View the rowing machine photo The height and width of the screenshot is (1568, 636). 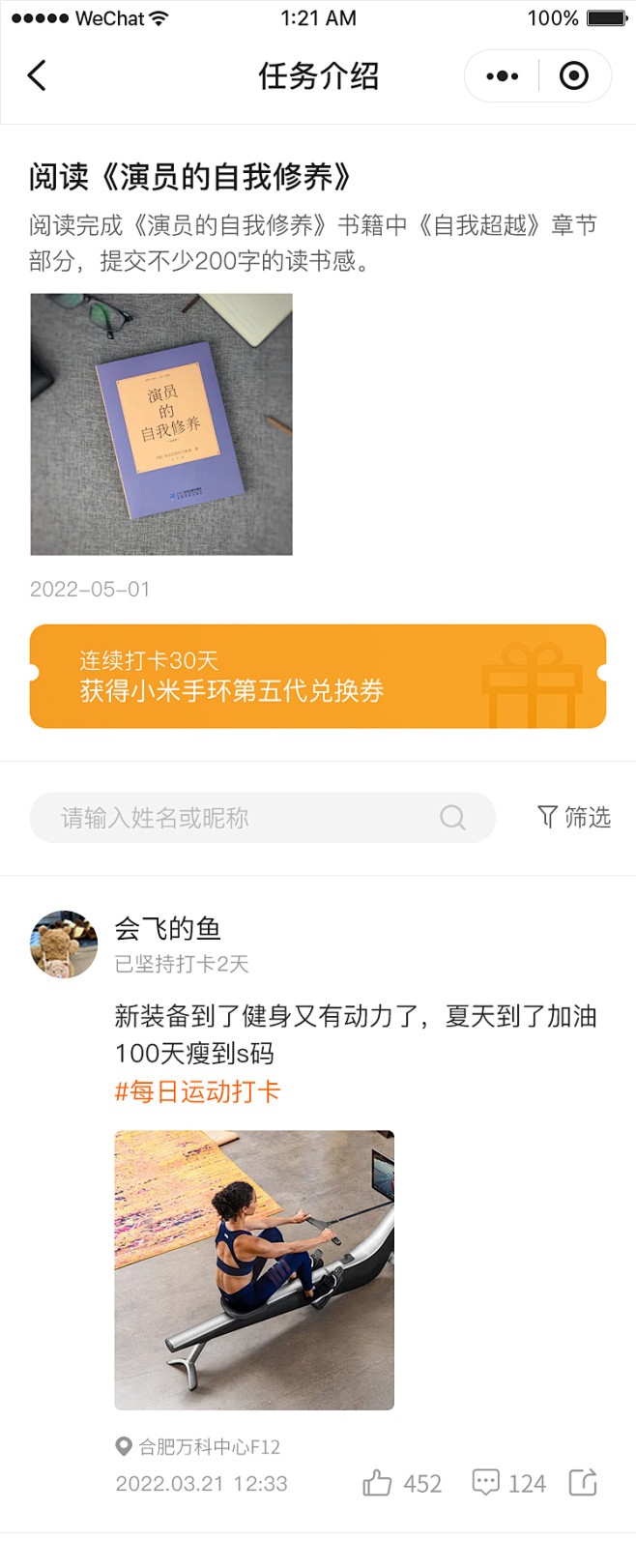coord(254,1269)
